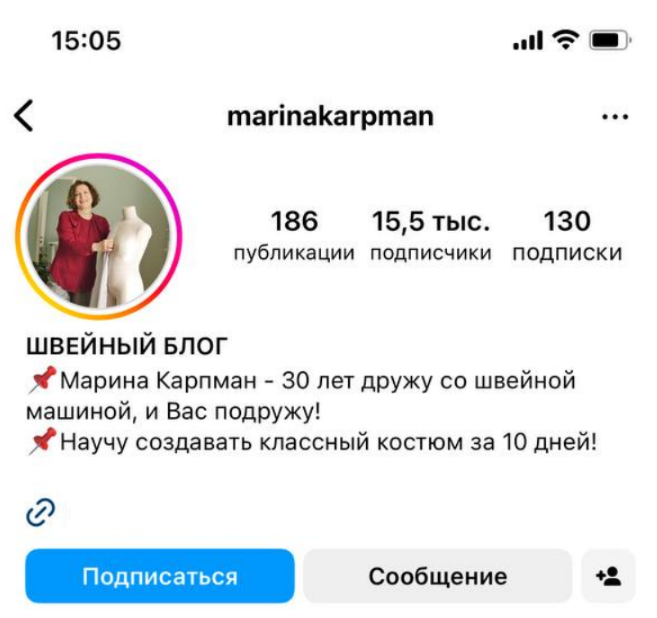Image resolution: width=657 pixels, height=618 pixels.
Task: Go back using the arrow
Action: (x=24, y=116)
